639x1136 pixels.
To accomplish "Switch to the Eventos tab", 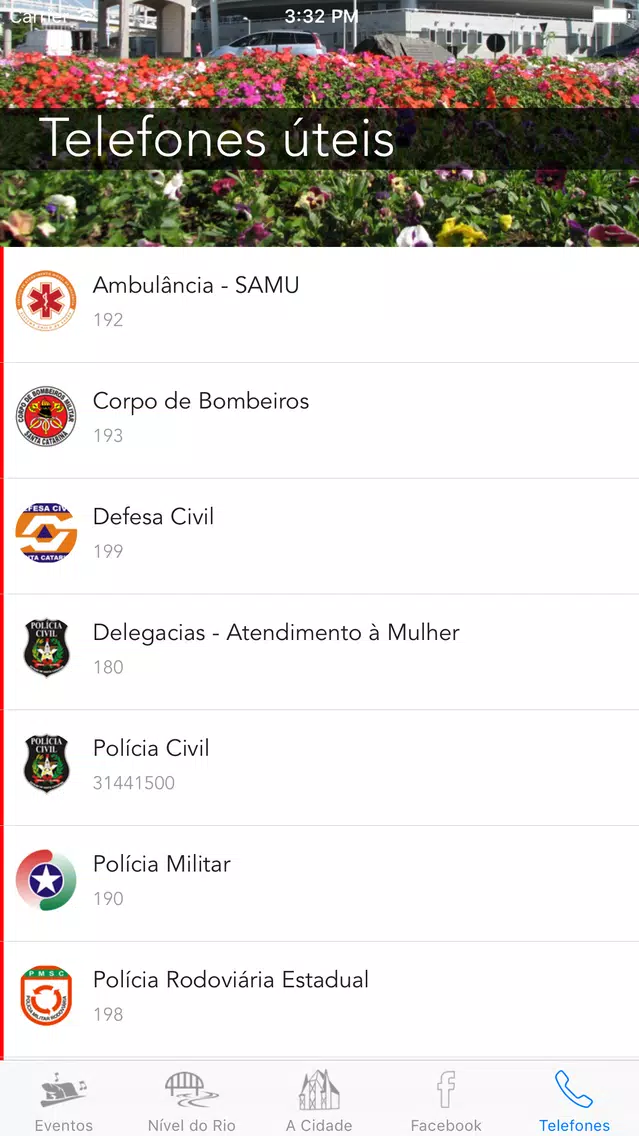I will pyautogui.click(x=64, y=1100).
